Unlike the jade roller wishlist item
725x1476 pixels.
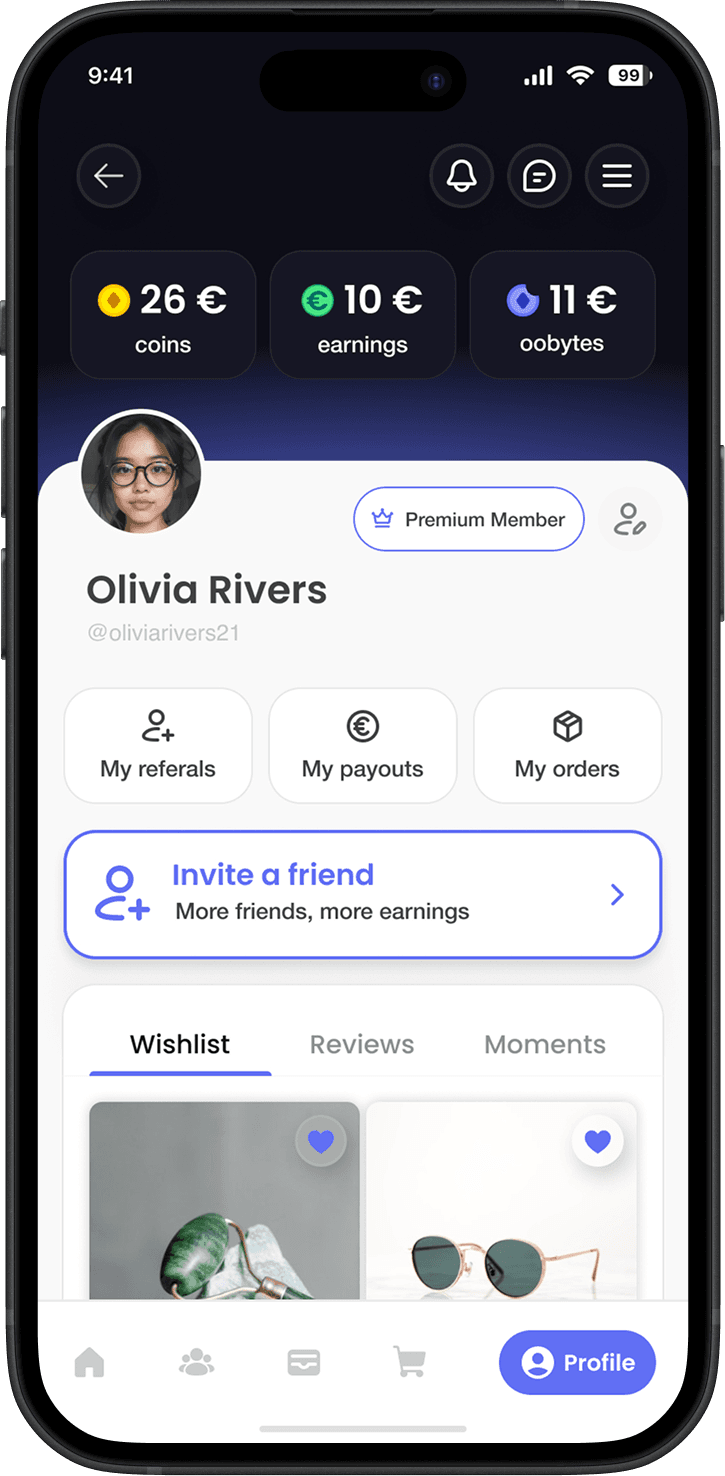point(321,1141)
